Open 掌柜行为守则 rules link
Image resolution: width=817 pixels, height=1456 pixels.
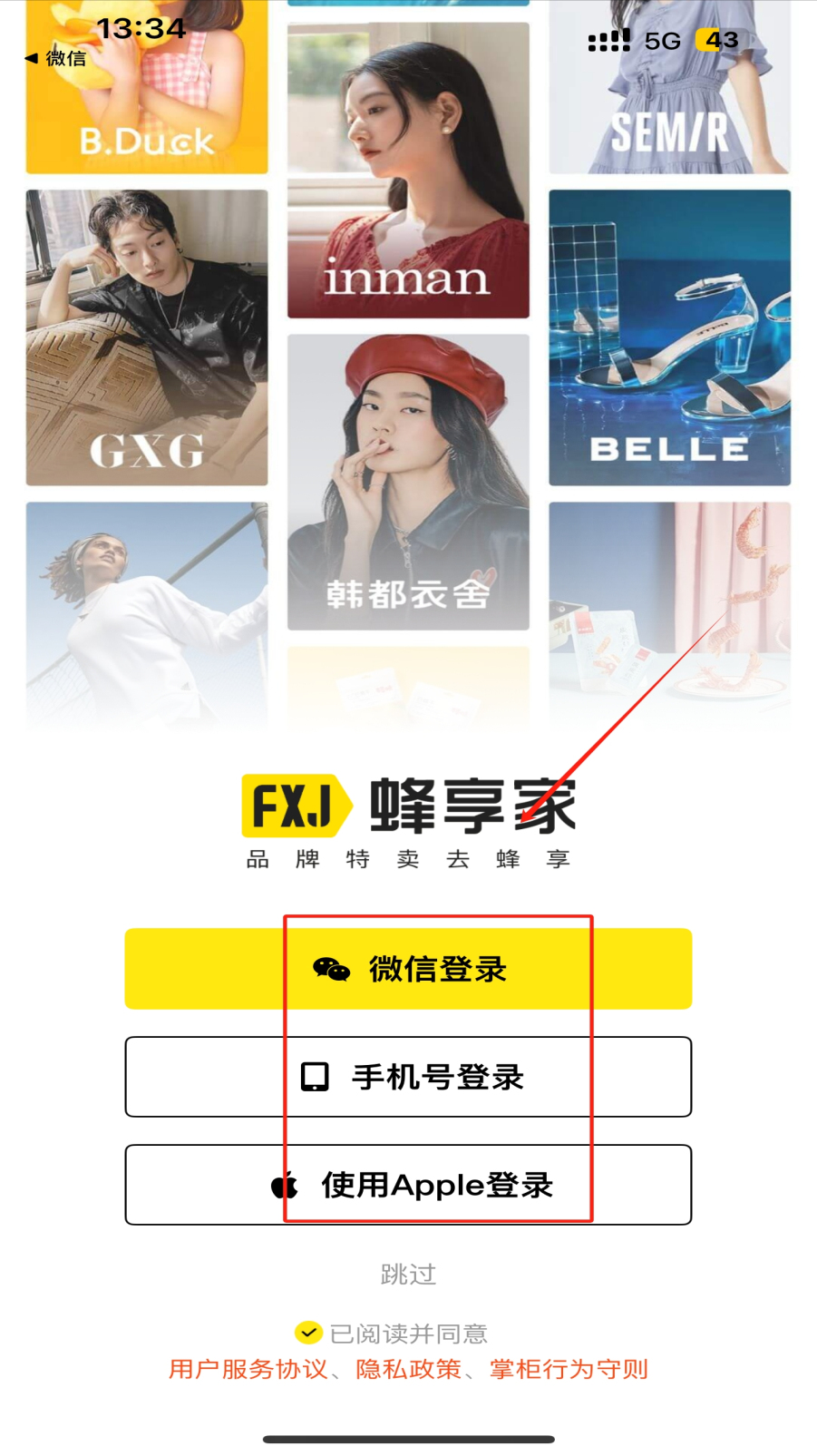pos(569,1369)
